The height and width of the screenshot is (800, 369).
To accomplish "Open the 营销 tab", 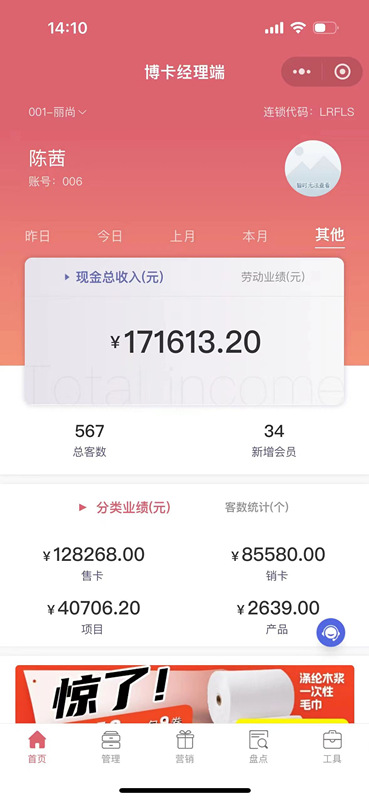I will (184, 747).
